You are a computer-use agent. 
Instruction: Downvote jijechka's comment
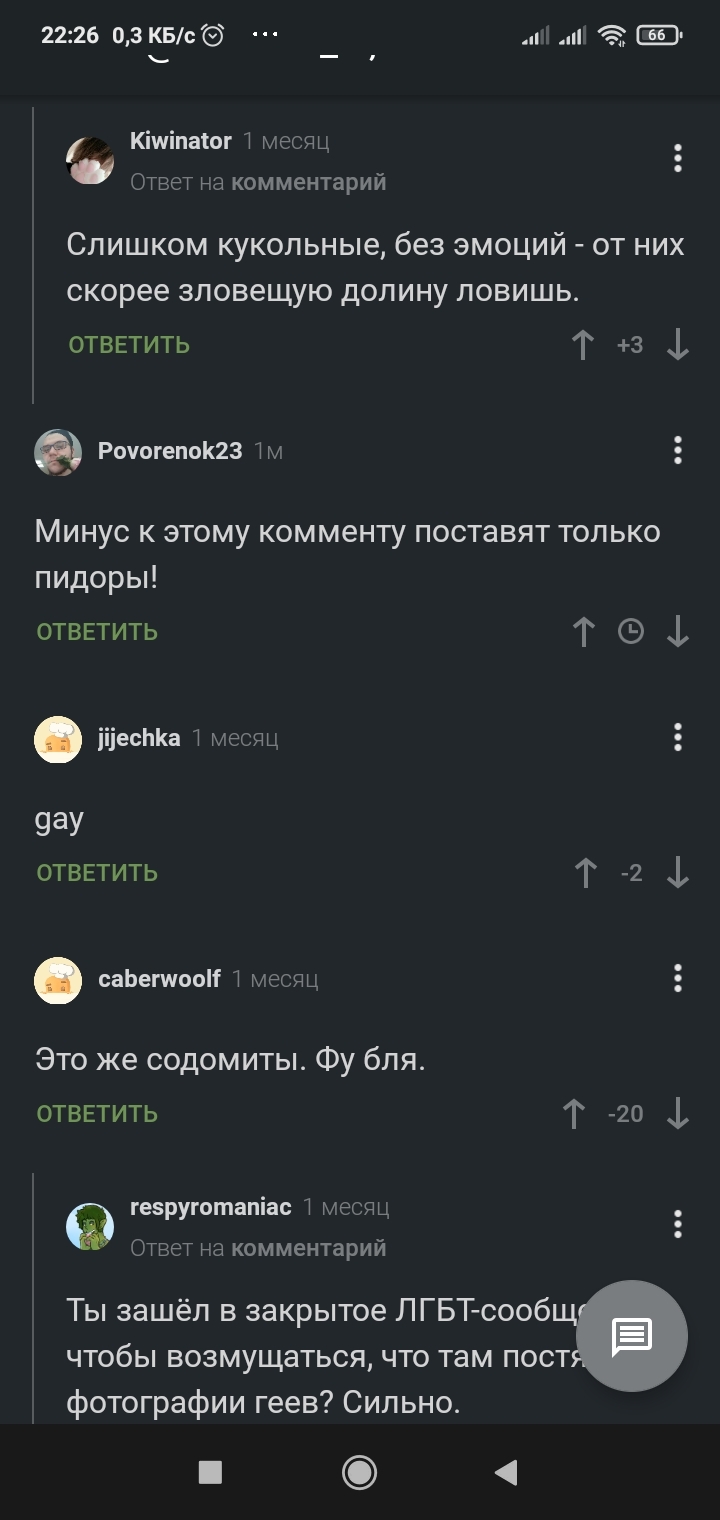tap(678, 873)
